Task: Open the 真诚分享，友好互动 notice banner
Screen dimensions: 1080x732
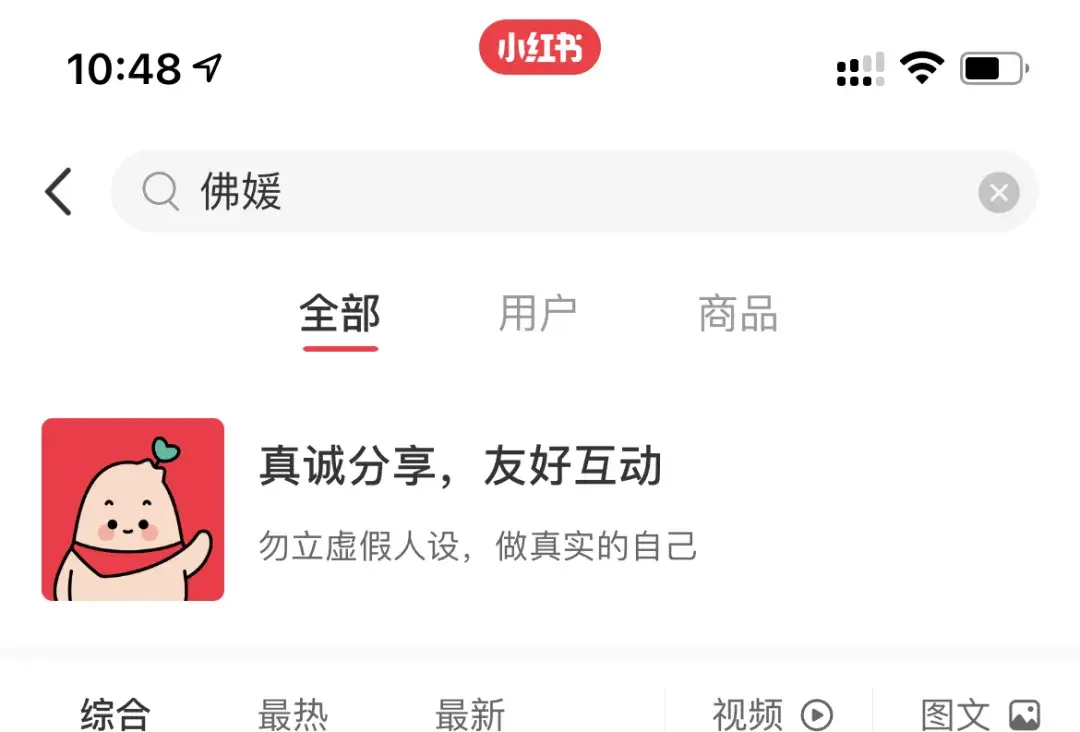Action: [x=460, y=508]
